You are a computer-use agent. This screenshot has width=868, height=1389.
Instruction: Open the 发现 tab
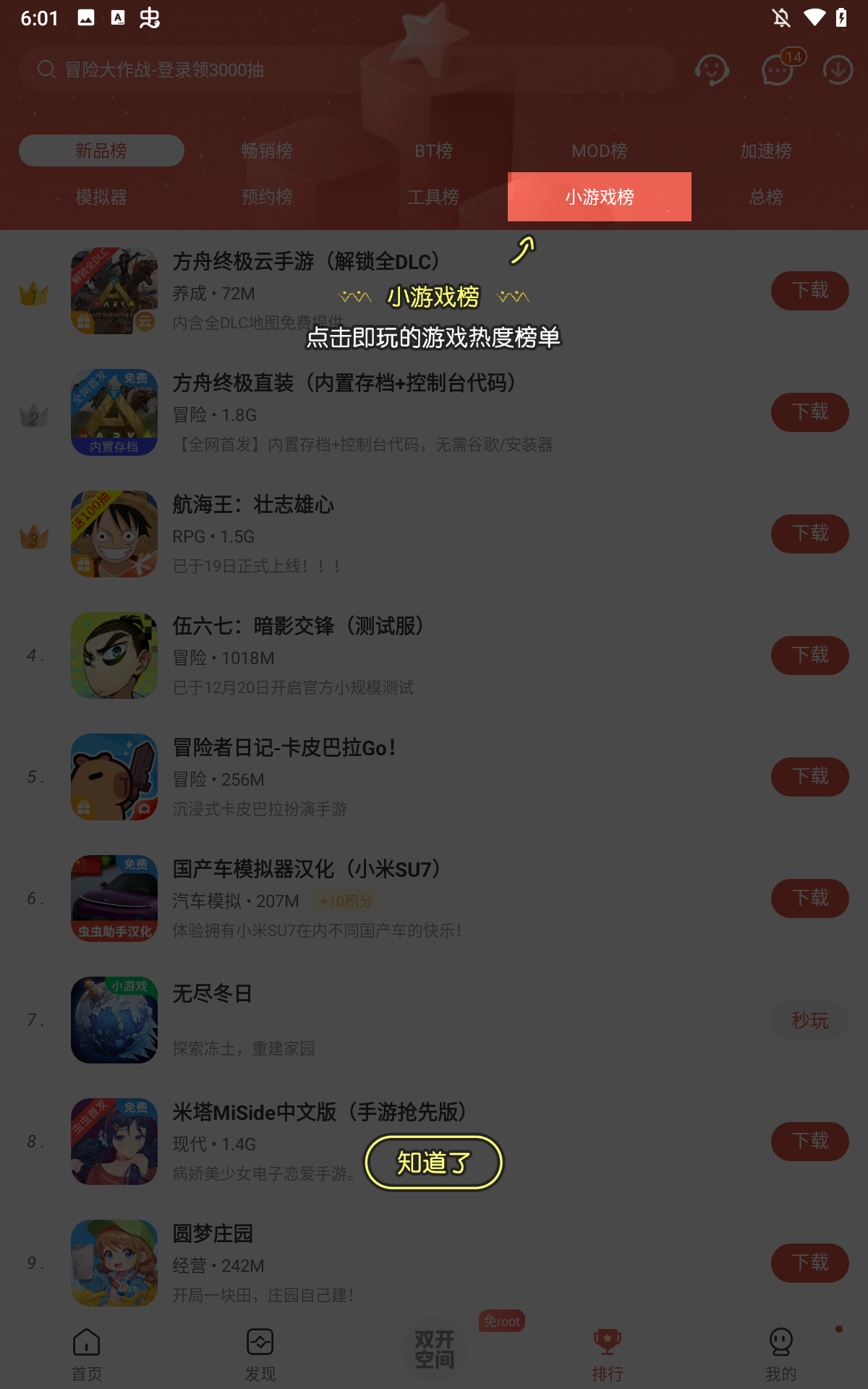[260, 1354]
